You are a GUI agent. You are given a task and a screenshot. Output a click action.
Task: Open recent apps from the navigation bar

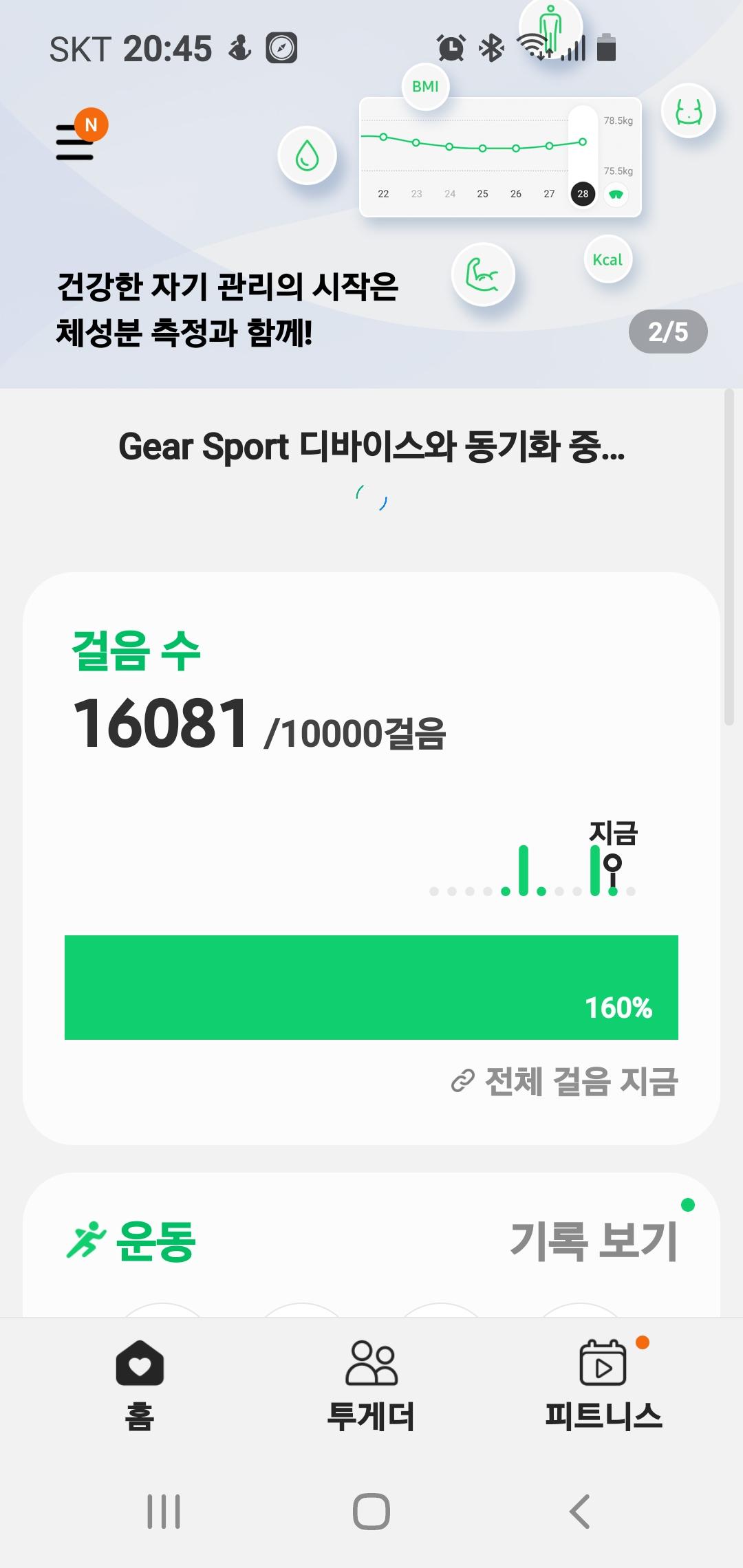[x=164, y=1511]
